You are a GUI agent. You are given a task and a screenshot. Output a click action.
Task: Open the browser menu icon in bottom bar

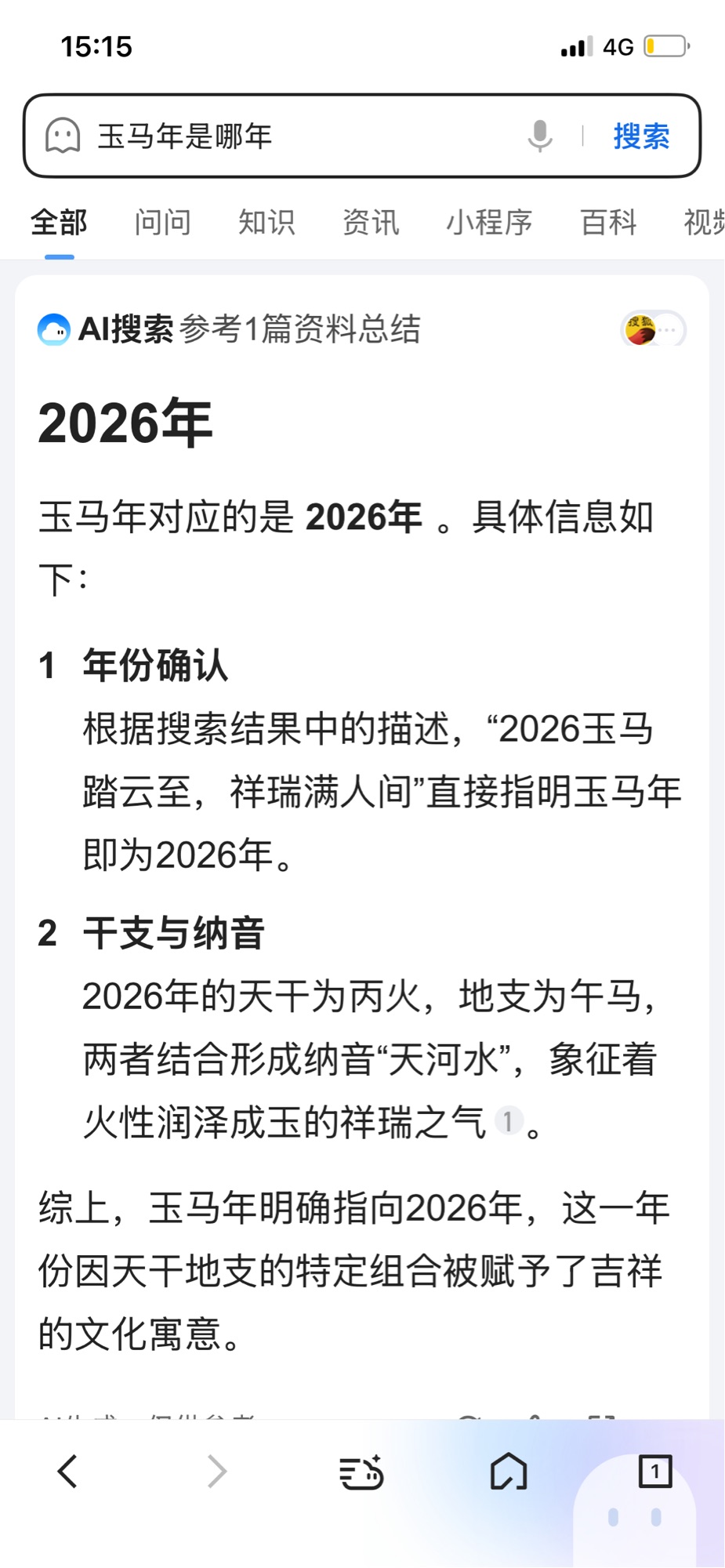tap(361, 1471)
